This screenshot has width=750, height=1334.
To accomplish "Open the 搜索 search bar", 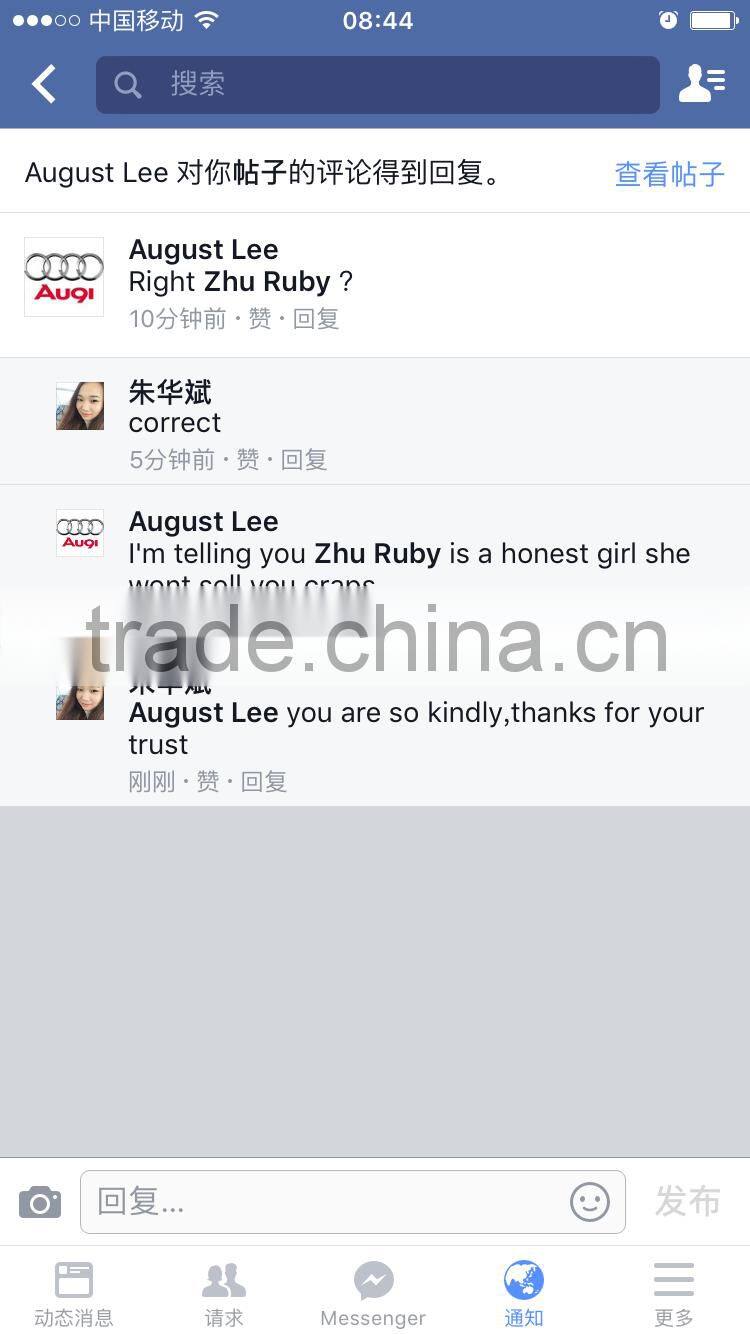I will pos(377,84).
